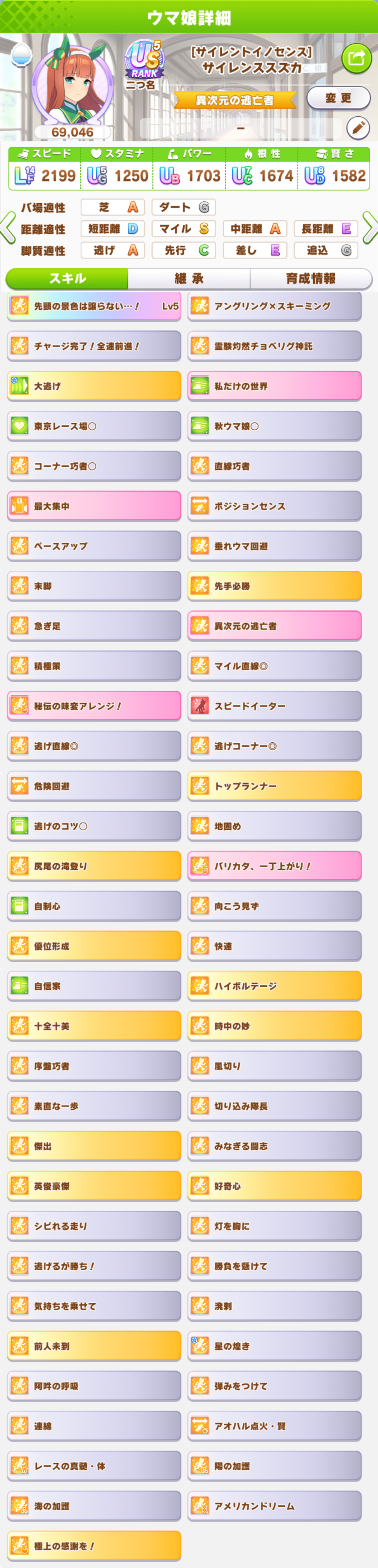378x1568 pixels.
Task: Open skill トップランナー
Action: 275,786
